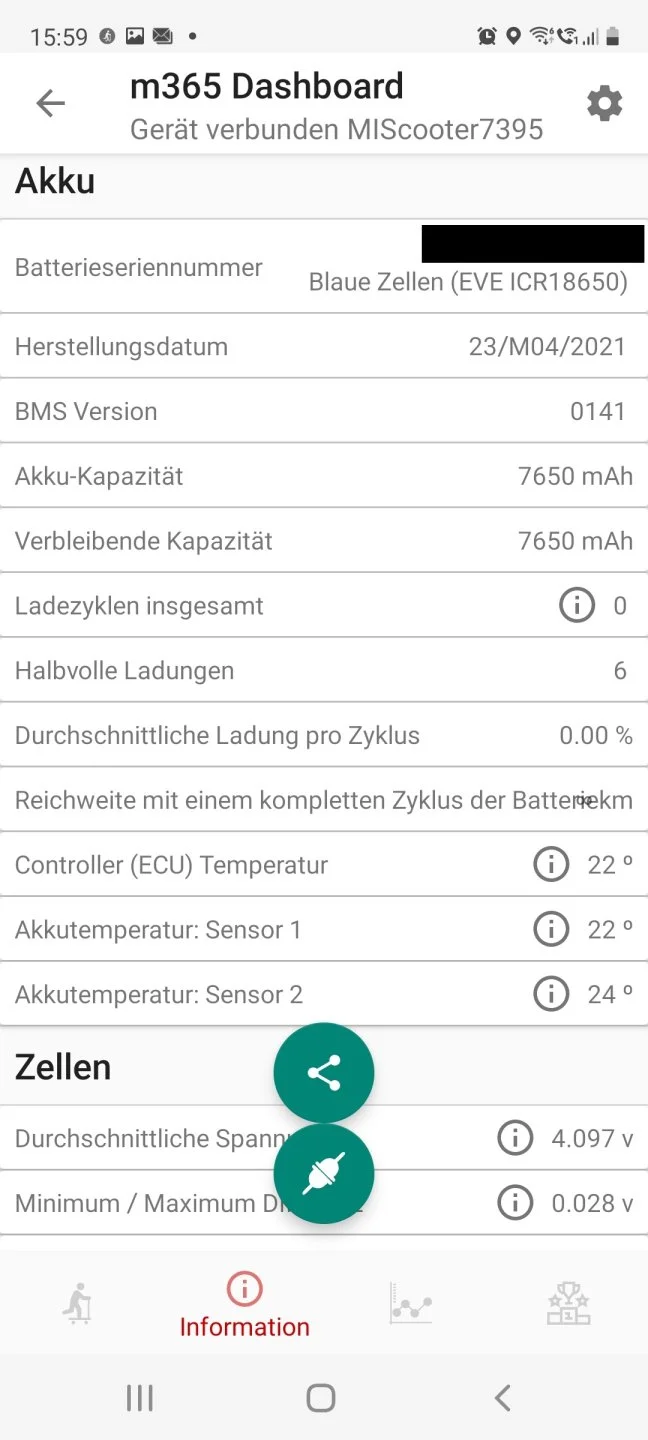The height and width of the screenshot is (1440, 648).
Task: Open settings via the gear icon
Action: pyautogui.click(x=604, y=103)
